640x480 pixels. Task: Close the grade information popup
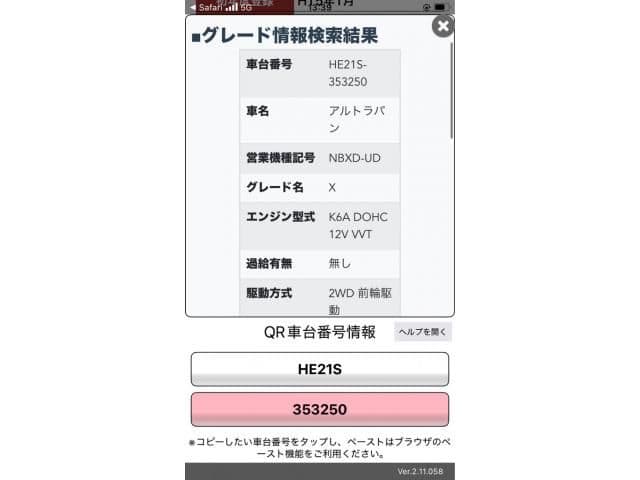coord(443,26)
